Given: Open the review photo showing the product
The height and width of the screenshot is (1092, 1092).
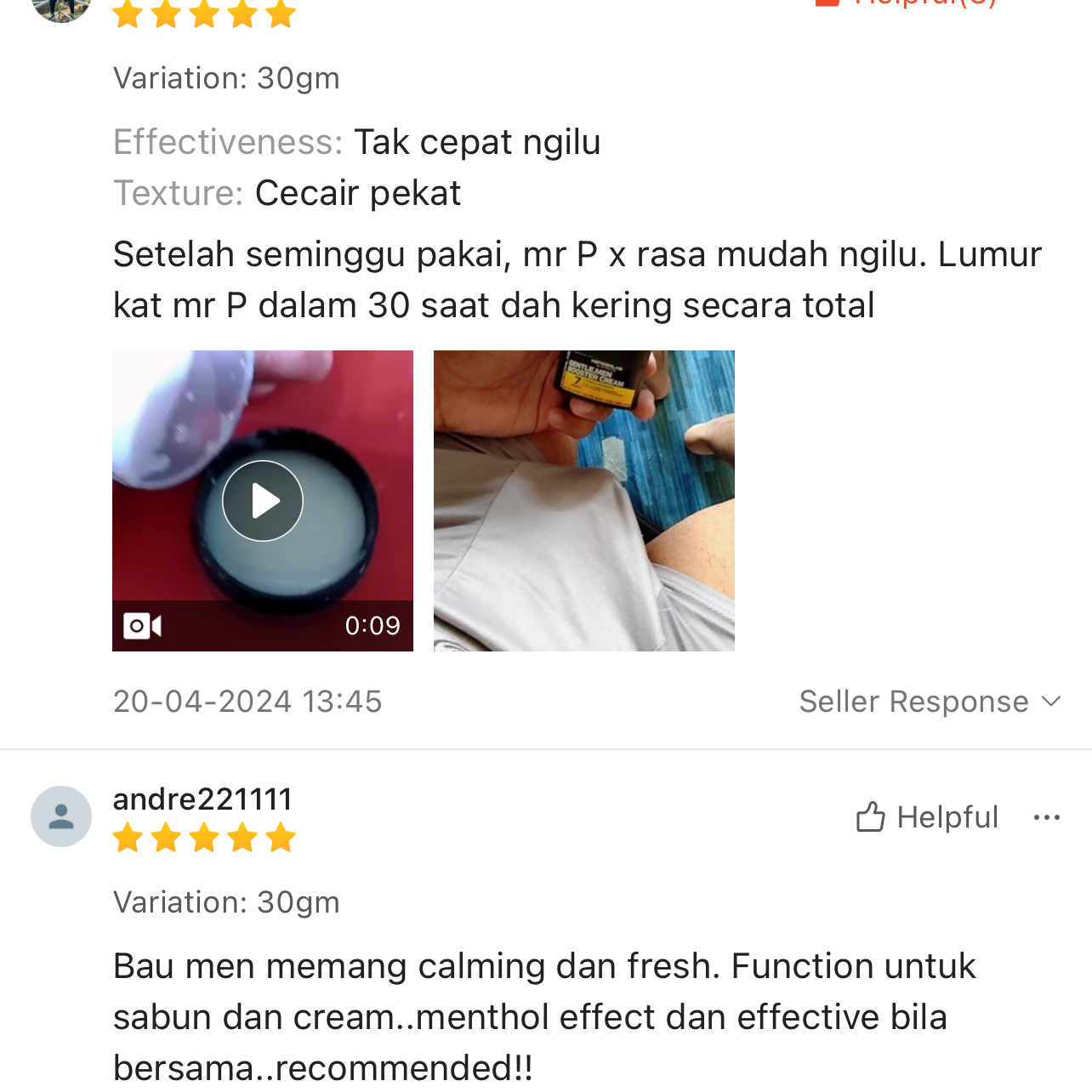Looking at the screenshot, I should [x=583, y=501].
